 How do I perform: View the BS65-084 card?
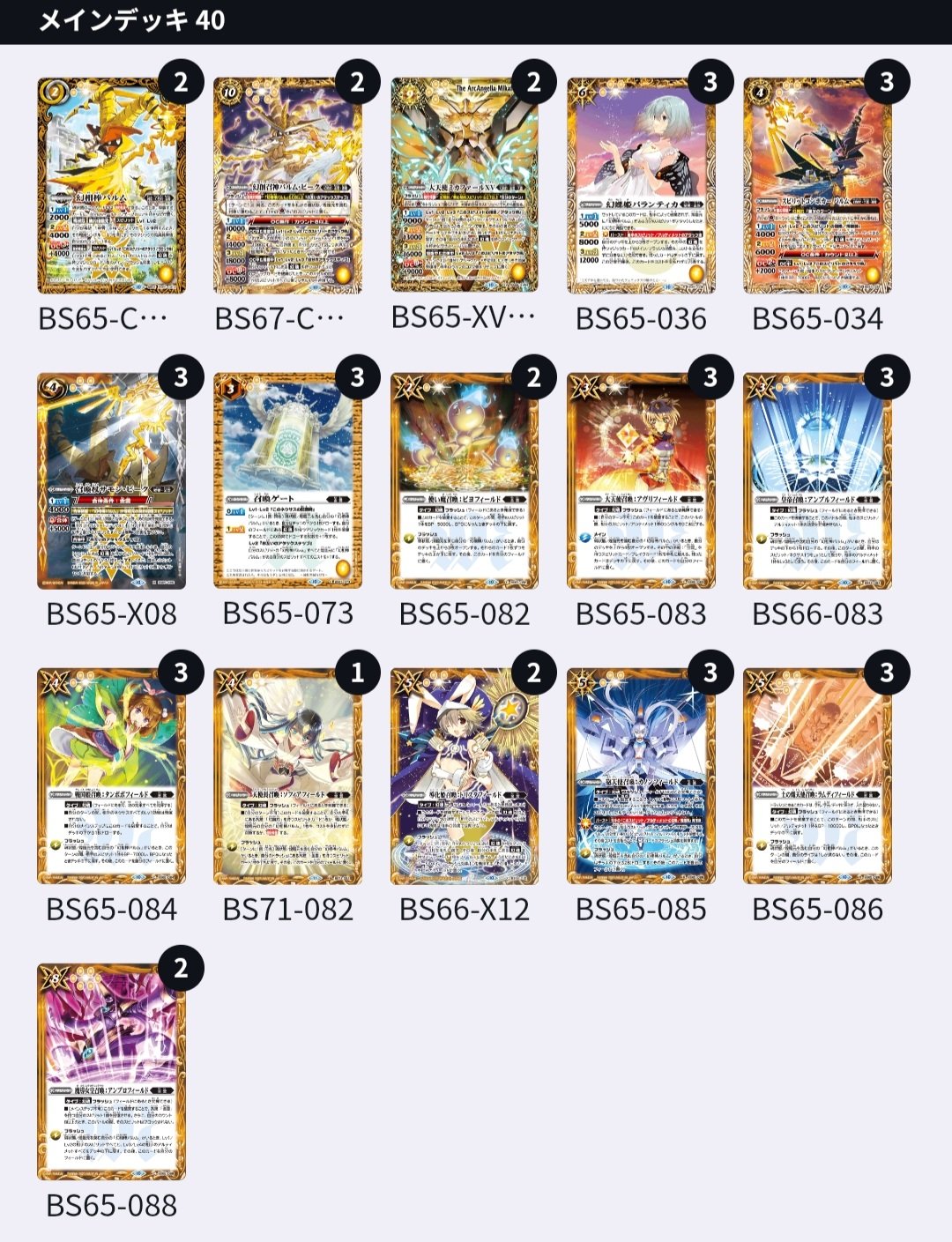point(112,776)
